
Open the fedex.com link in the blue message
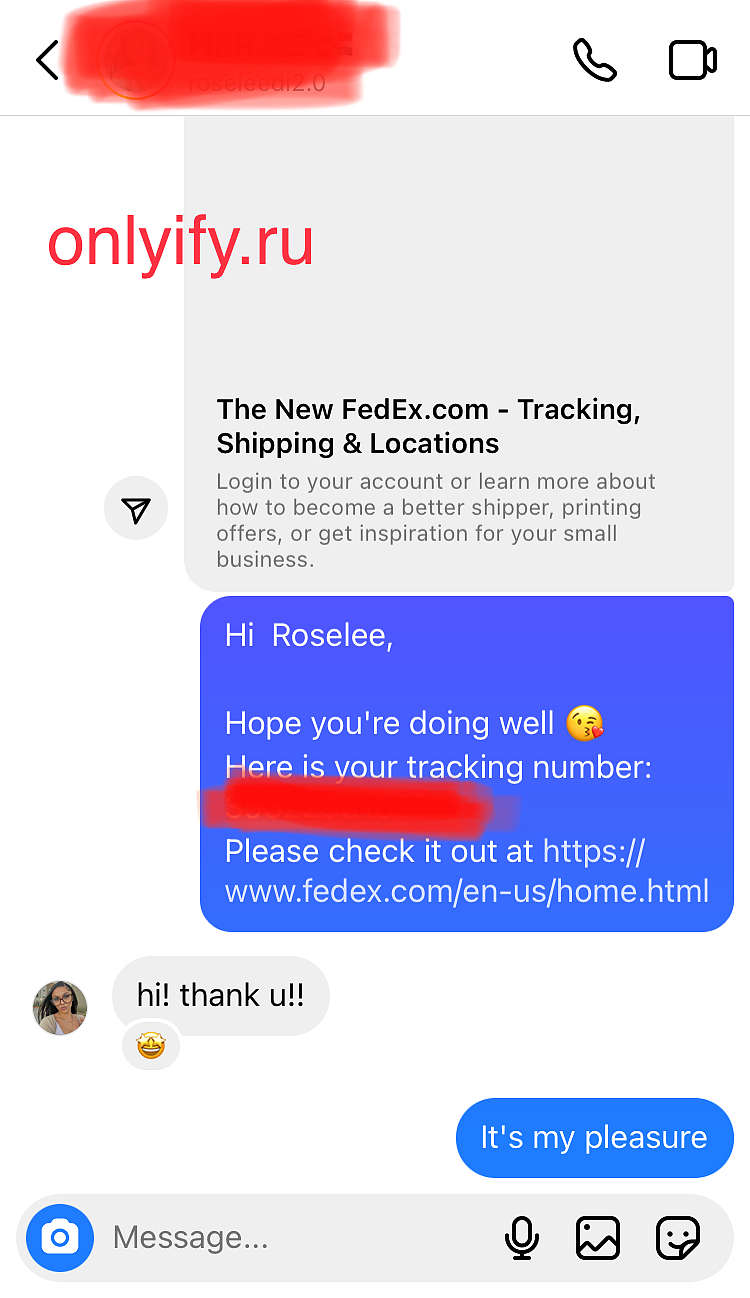(467, 871)
